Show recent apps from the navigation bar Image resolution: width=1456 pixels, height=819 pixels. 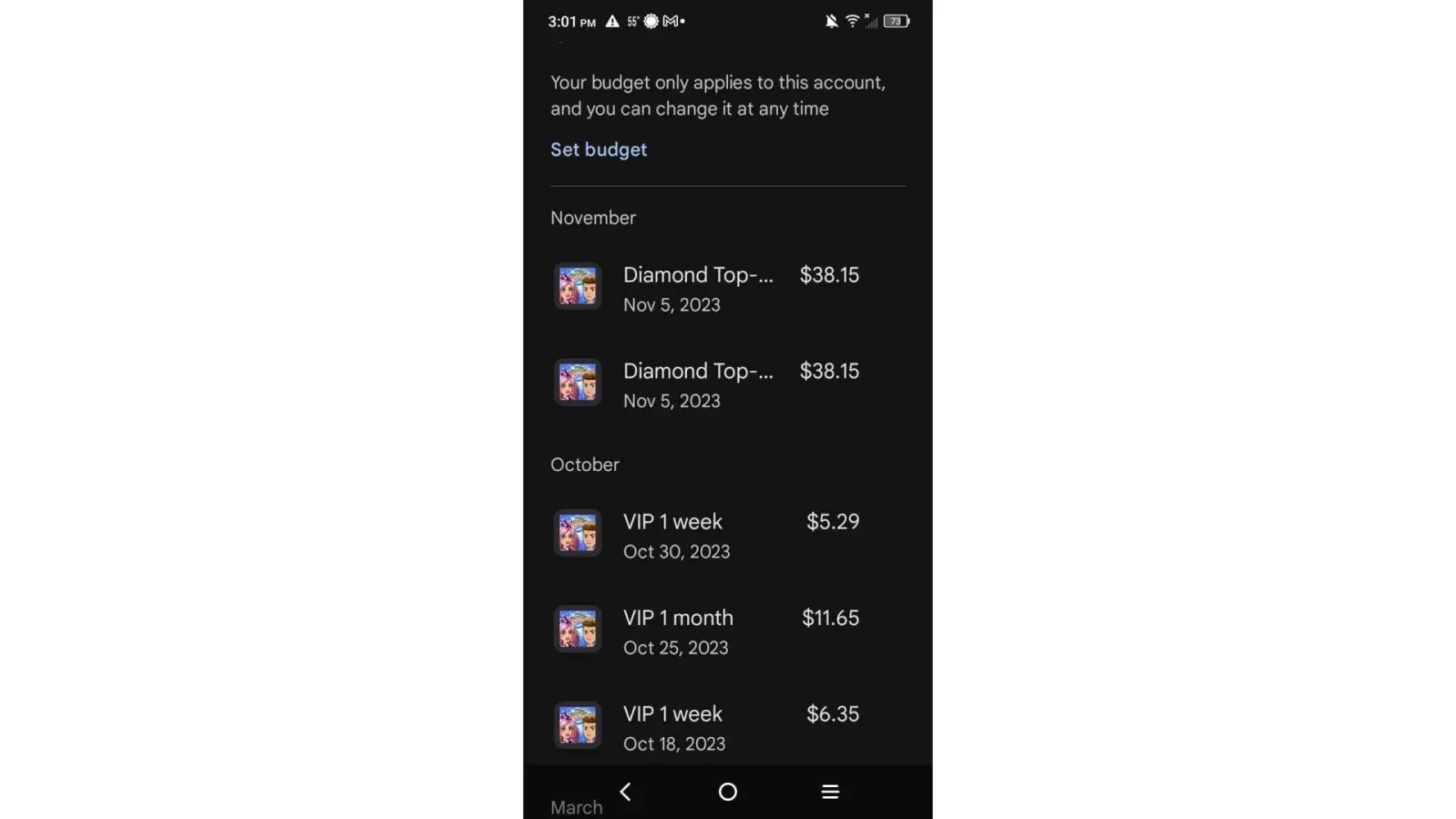830,791
